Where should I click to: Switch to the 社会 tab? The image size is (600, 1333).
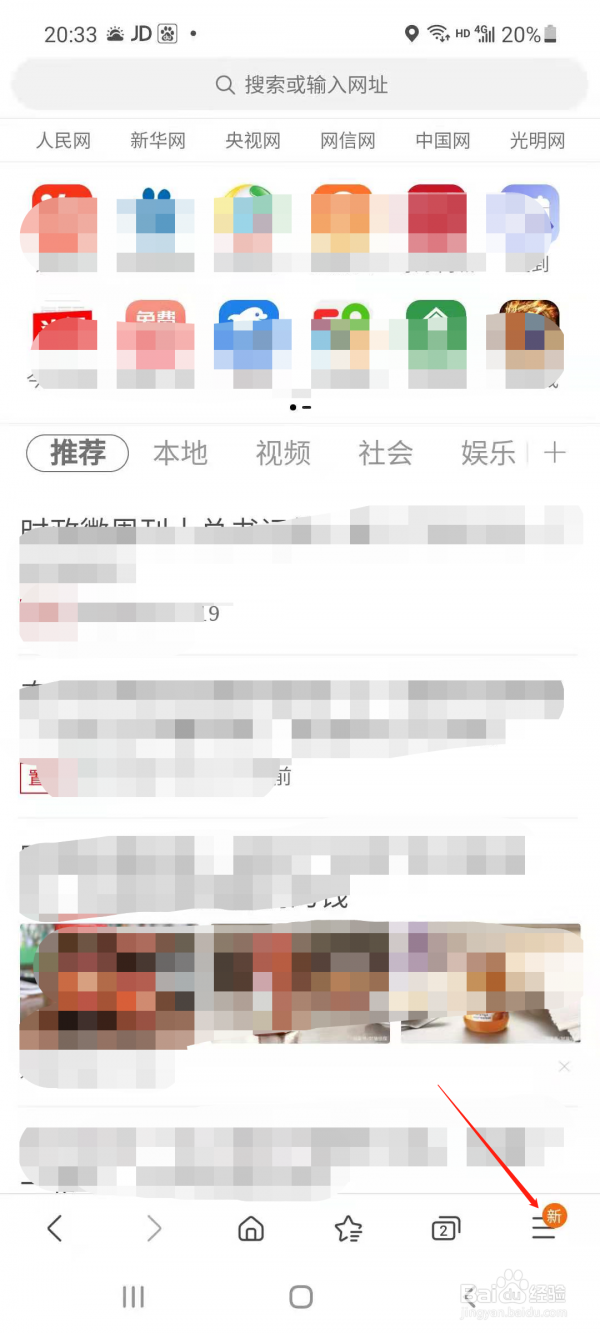coord(386,453)
